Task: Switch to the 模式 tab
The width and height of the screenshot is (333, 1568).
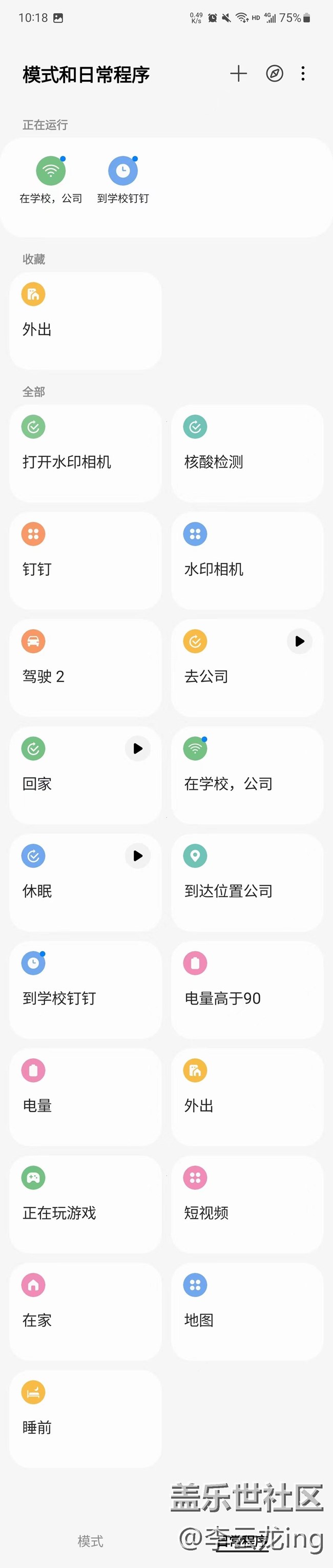Action: [x=90, y=1541]
